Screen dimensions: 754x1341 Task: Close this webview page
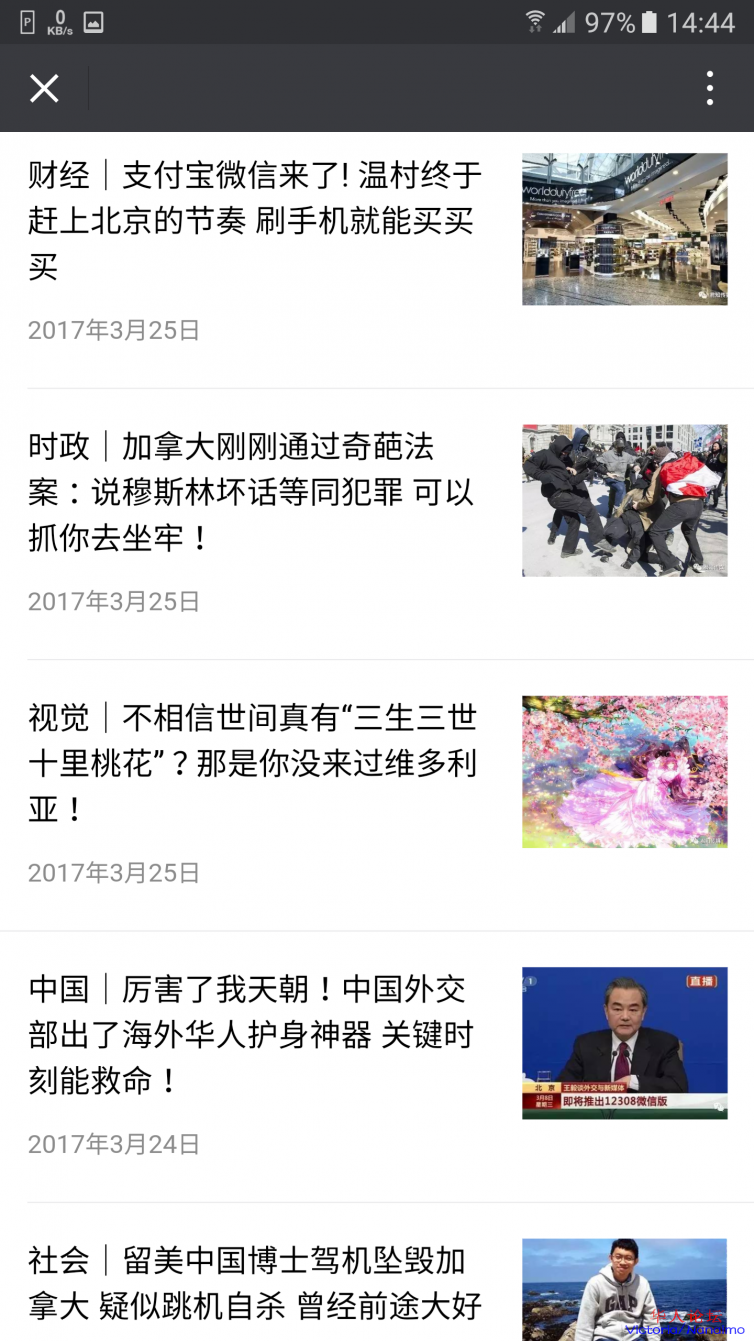pos(44,89)
